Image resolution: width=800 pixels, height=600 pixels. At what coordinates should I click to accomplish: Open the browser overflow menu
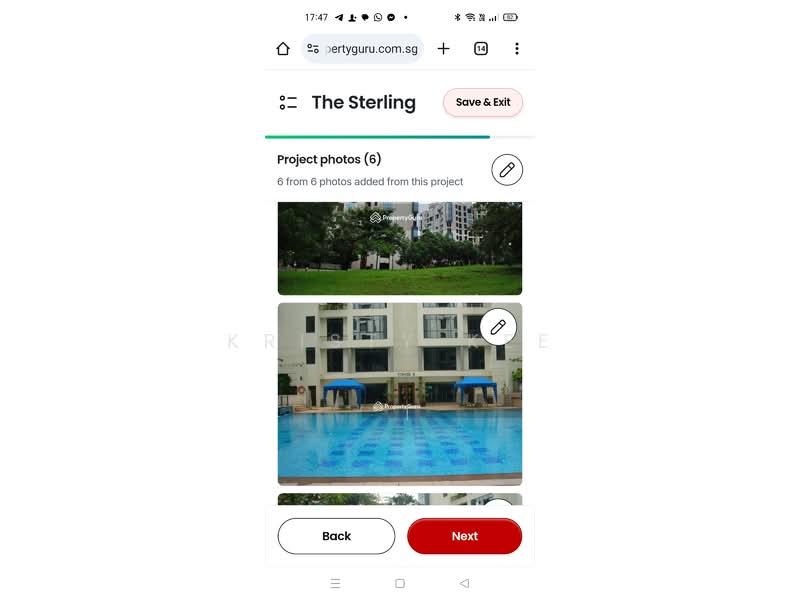pyautogui.click(x=516, y=49)
